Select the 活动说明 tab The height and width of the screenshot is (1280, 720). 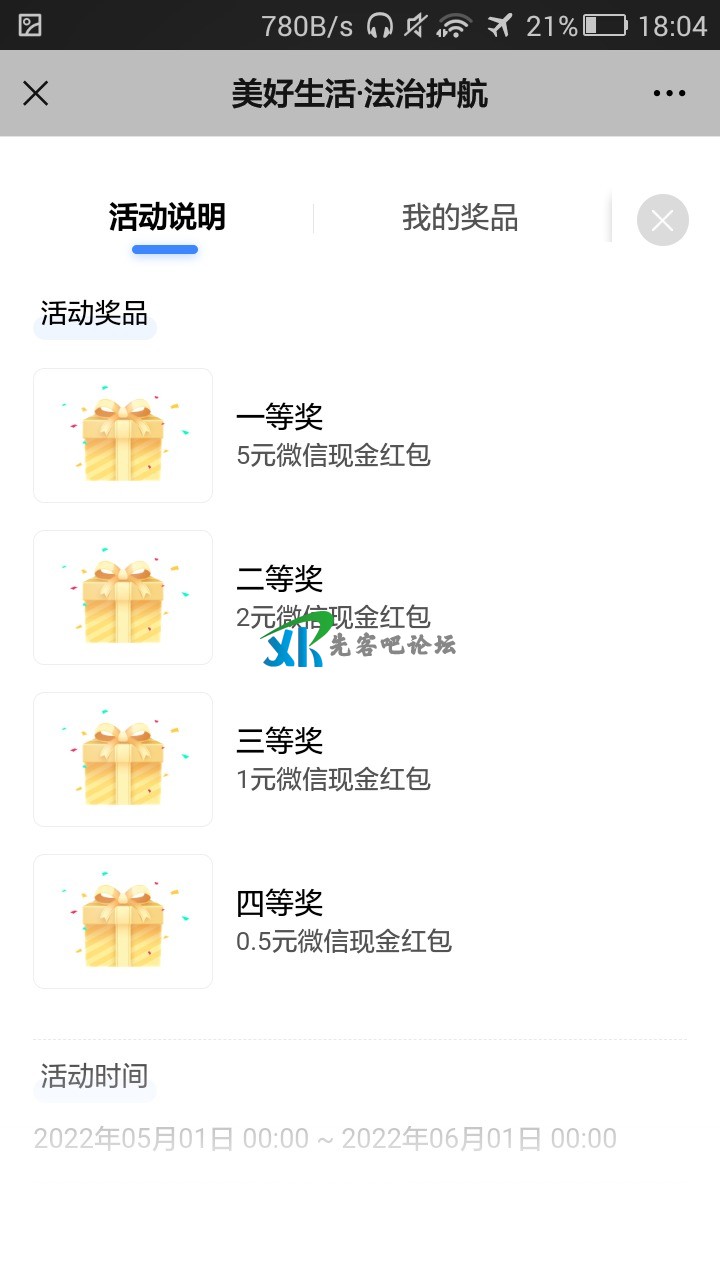click(x=167, y=218)
